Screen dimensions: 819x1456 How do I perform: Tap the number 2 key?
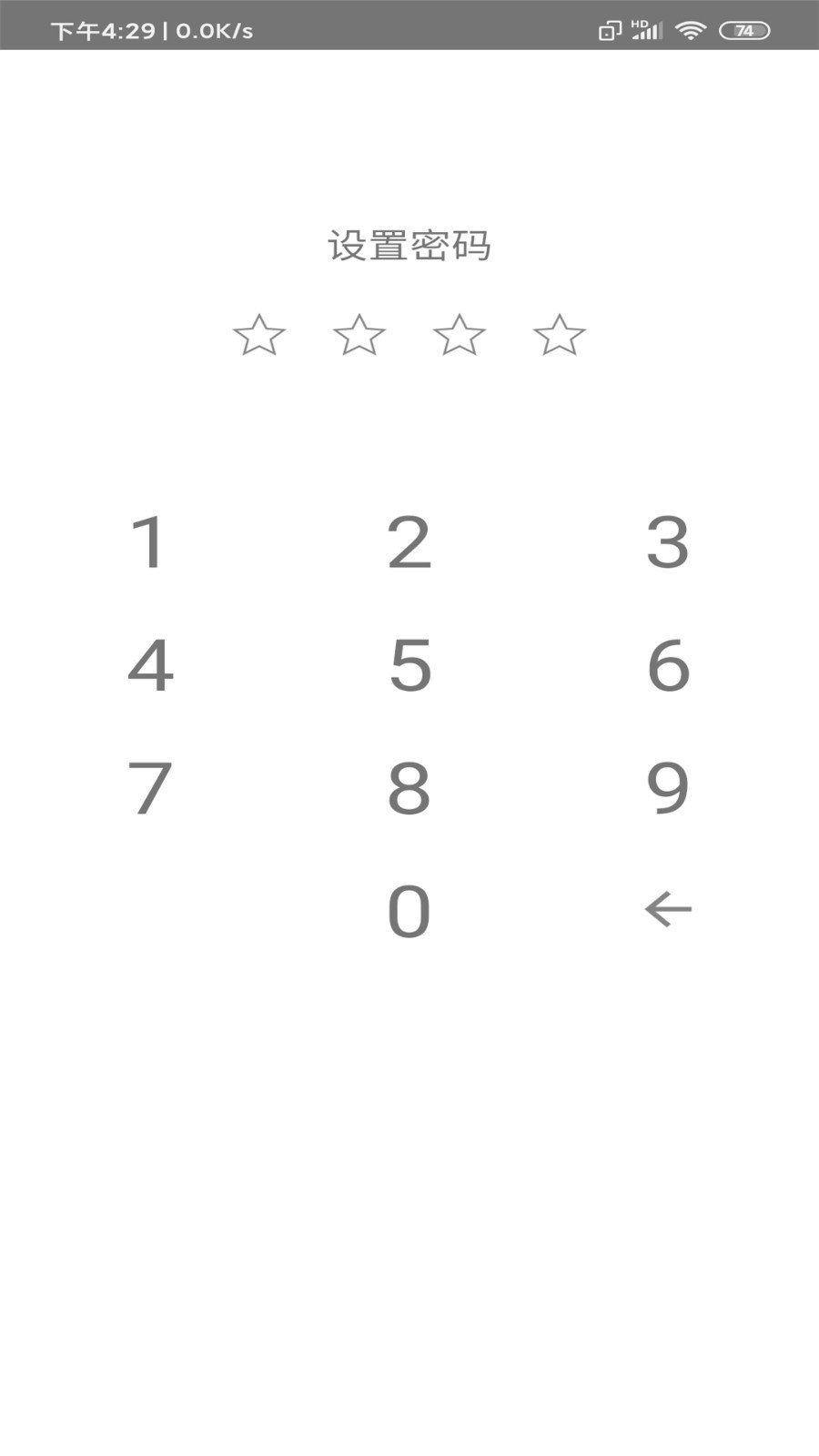click(409, 542)
